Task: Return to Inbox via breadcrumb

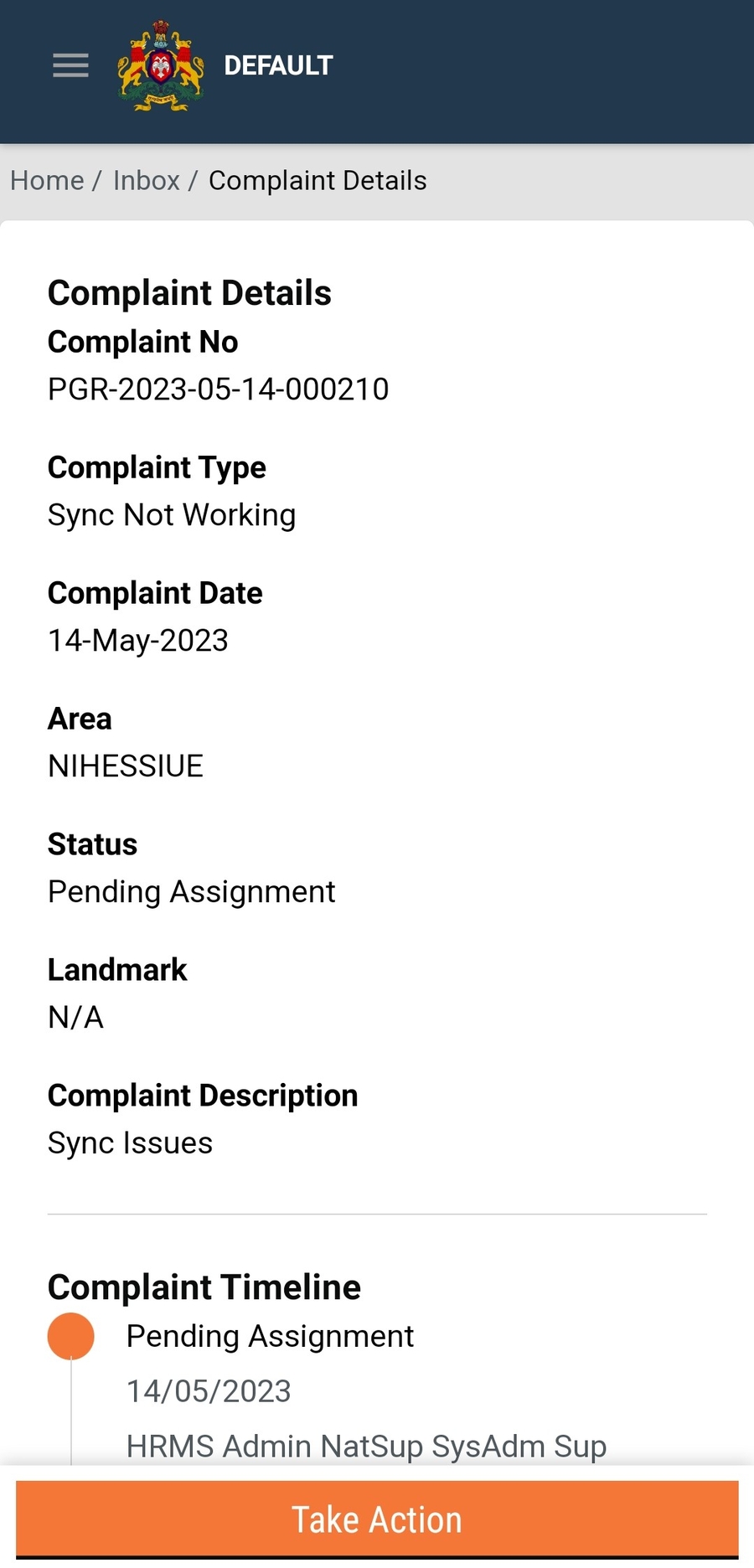Action: [x=147, y=181]
